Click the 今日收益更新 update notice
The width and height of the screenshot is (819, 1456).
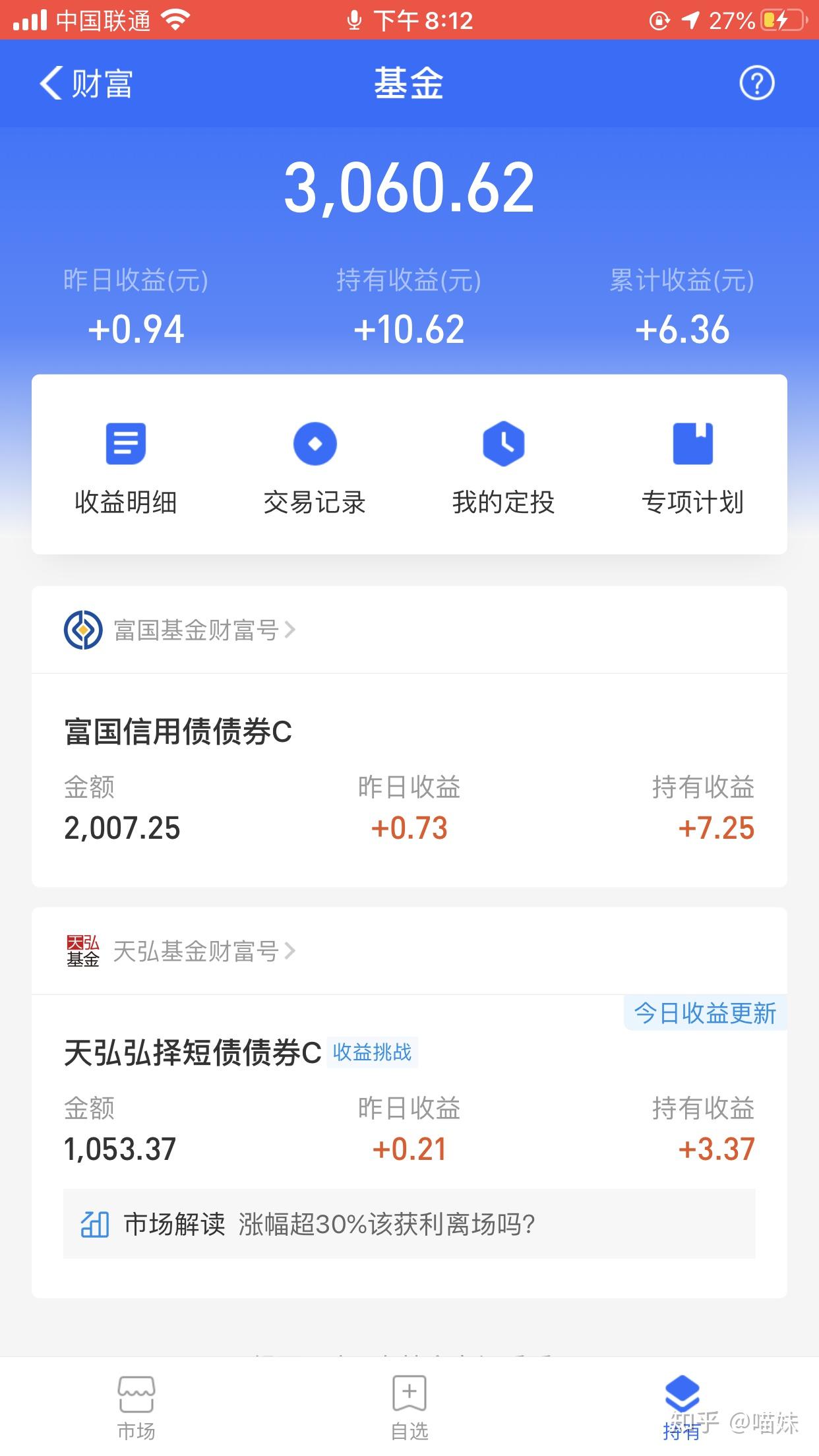(703, 1013)
